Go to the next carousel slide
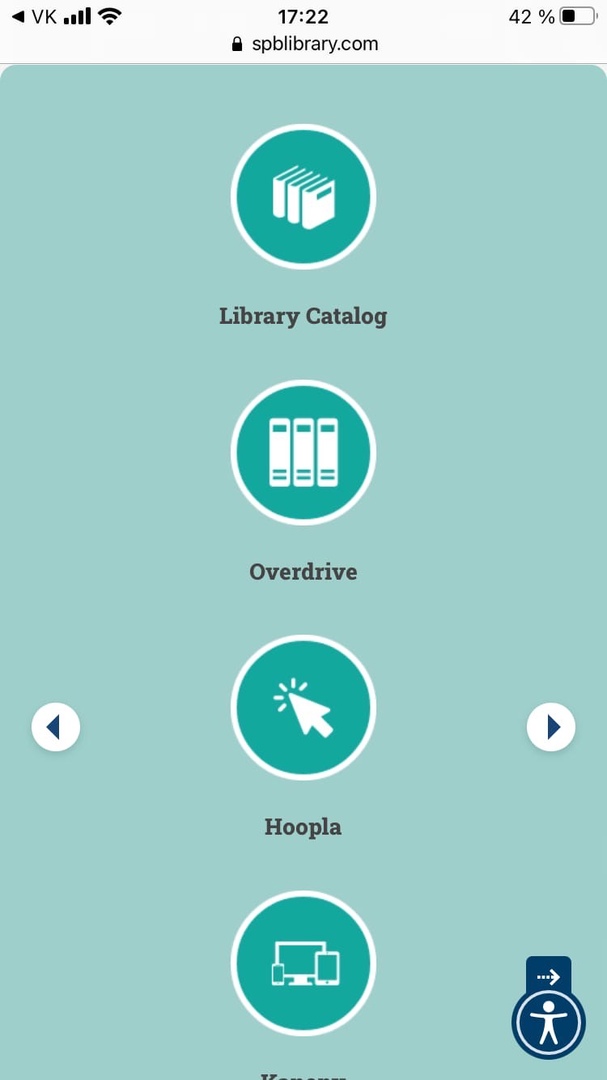 tap(551, 727)
